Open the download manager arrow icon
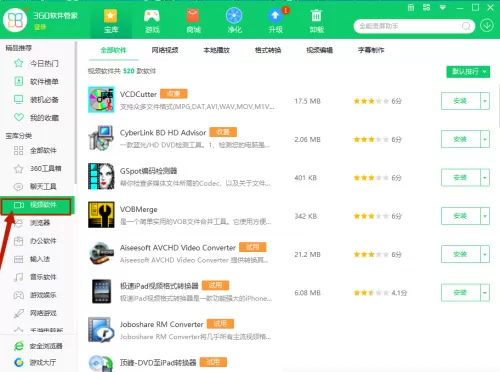This screenshot has height=372, width=500. pyautogui.click(x=487, y=26)
